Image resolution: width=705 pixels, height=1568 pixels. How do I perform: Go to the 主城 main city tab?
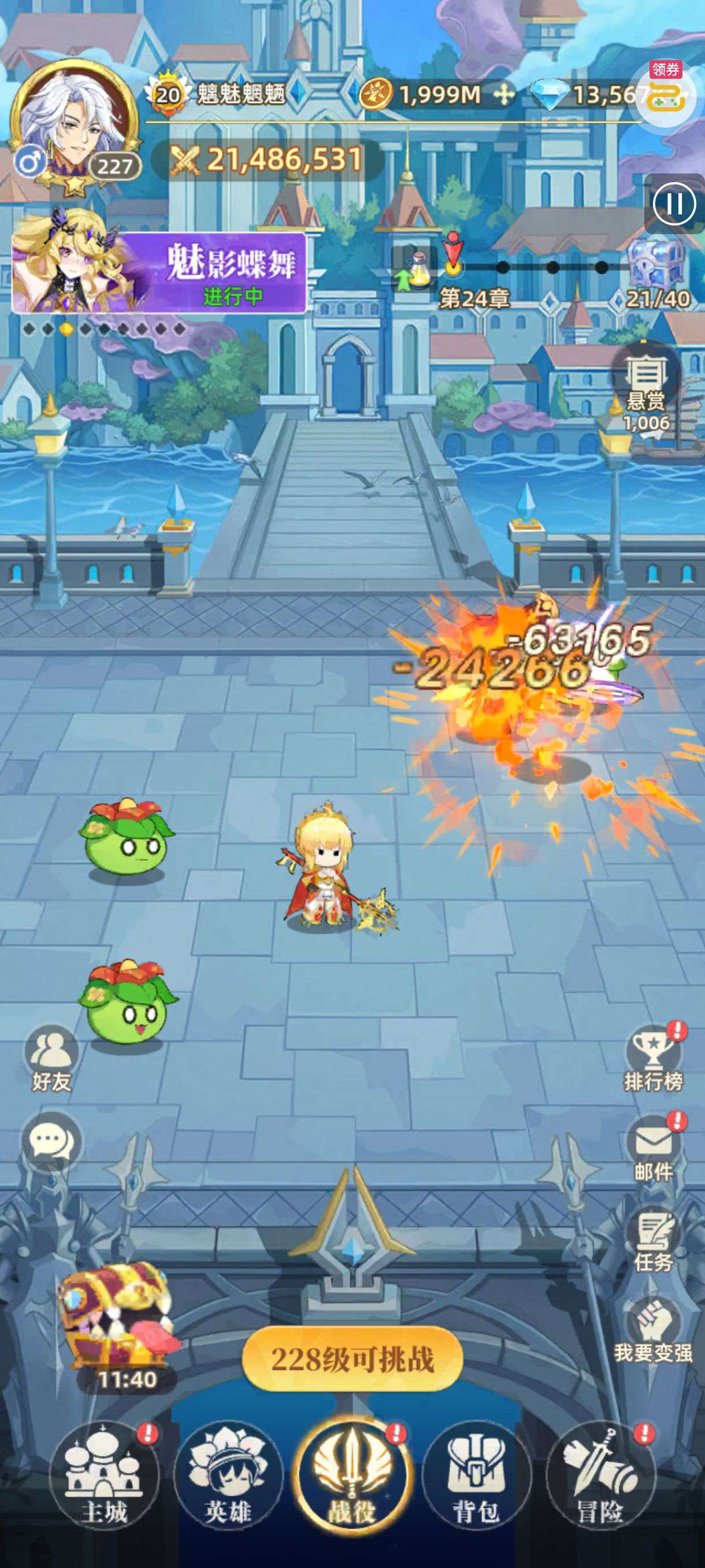coord(104,1478)
